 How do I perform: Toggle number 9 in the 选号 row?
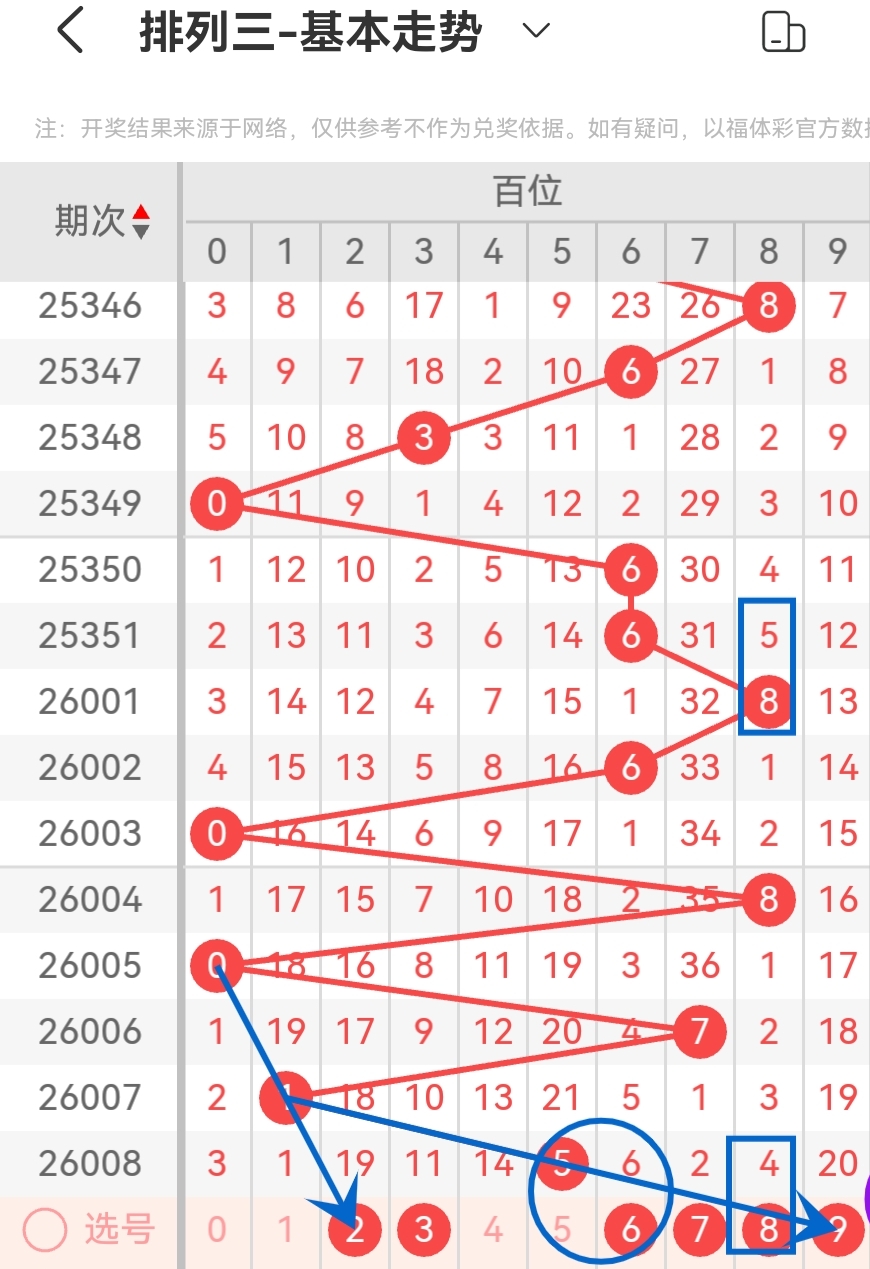837,1229
